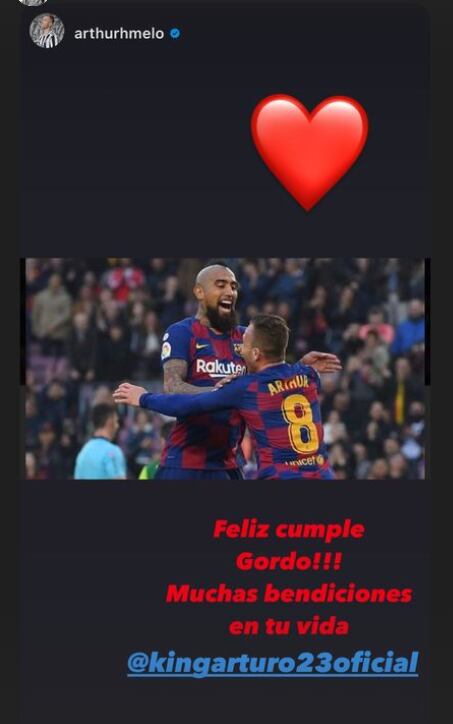This screenshot has width=453, height=724.
Task: Tap the arthurhmelo username
Action: coord(119,34)
